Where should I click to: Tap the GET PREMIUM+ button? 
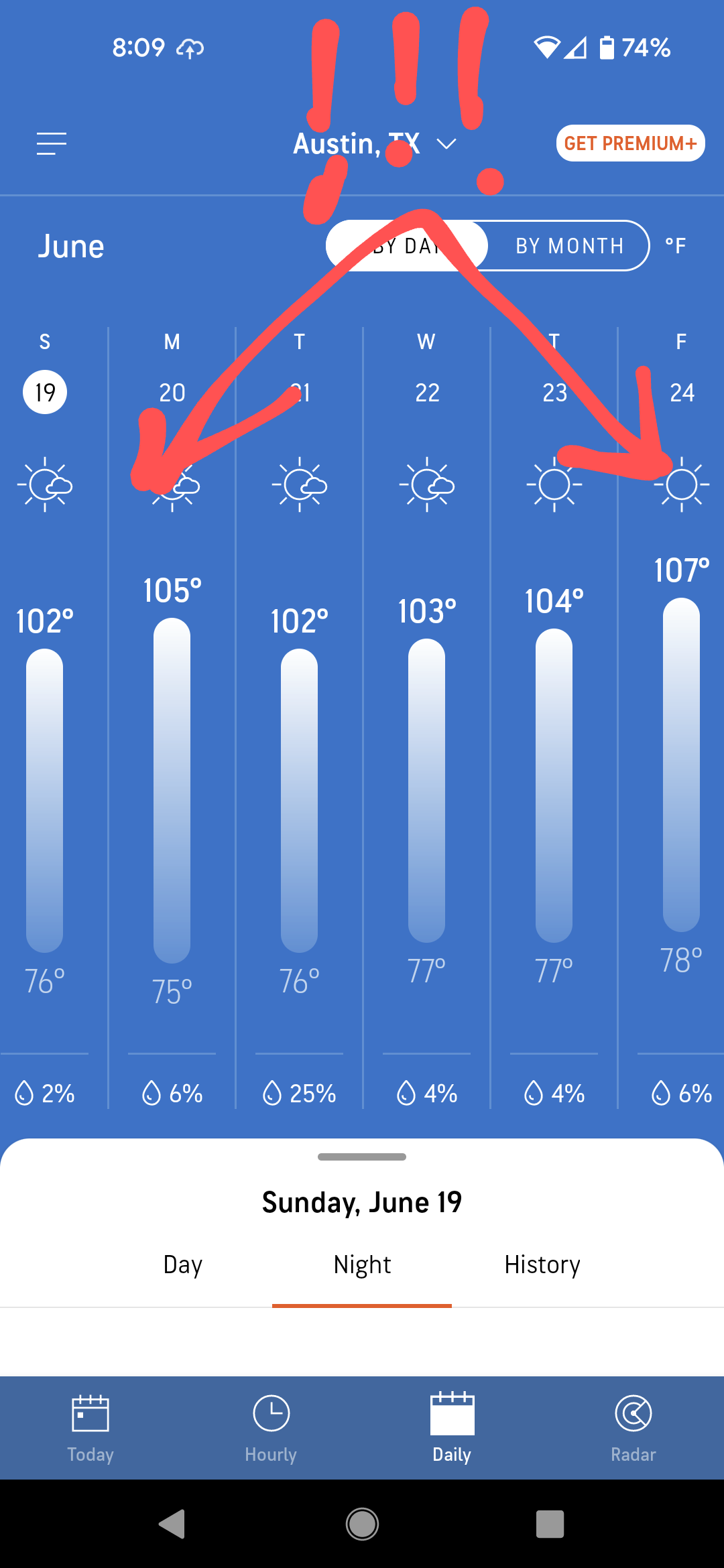629,143
